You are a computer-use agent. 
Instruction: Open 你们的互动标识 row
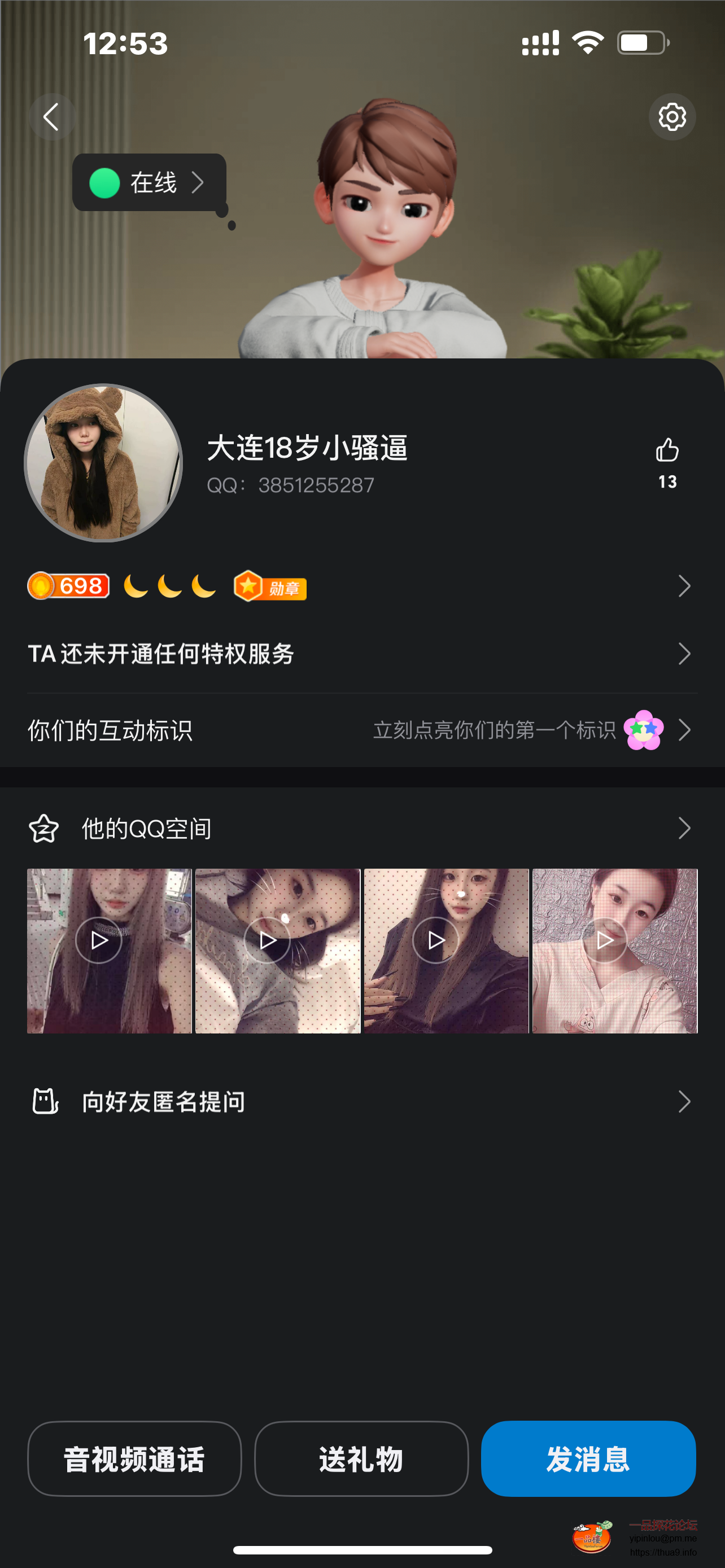click(361, 730)
